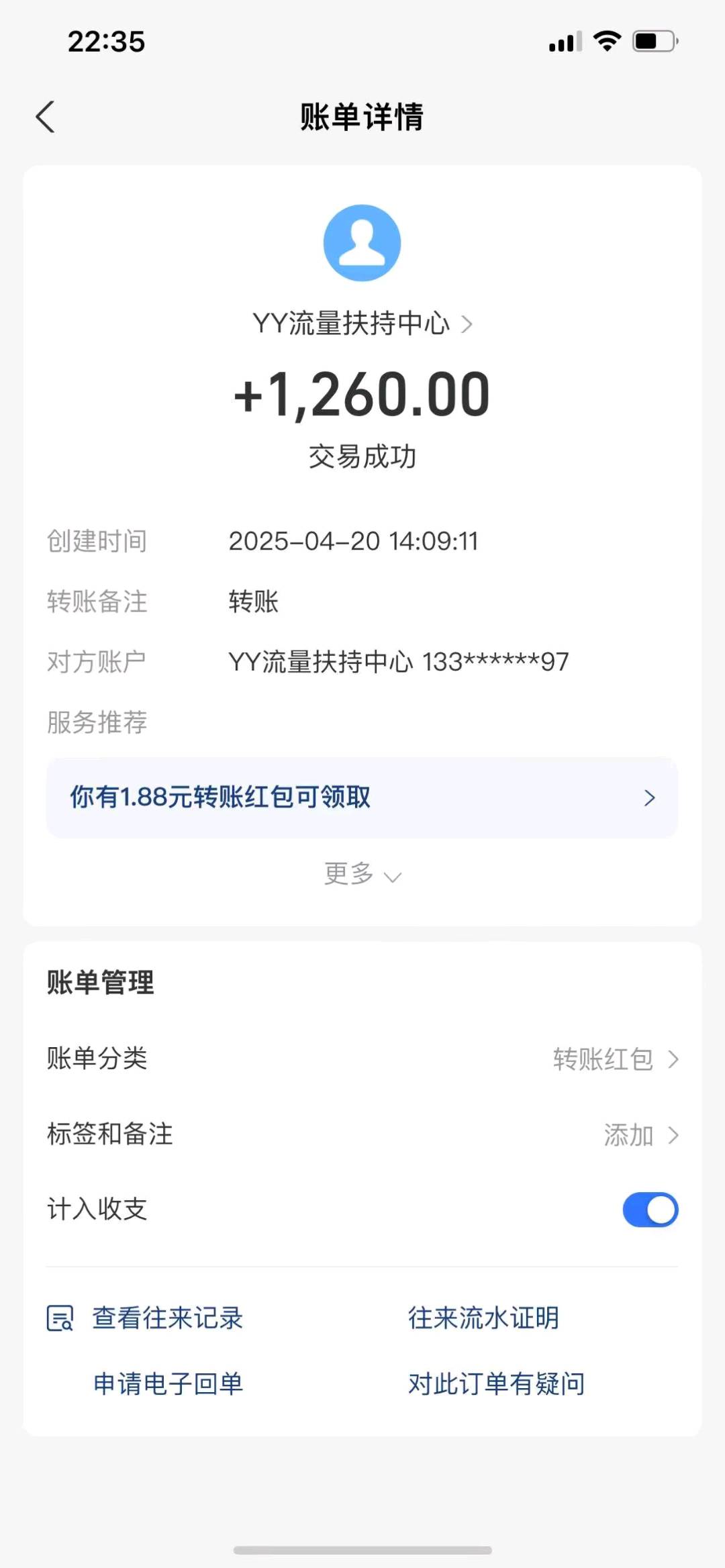Open the 账单分类 chevron icon

point(675,1059)
